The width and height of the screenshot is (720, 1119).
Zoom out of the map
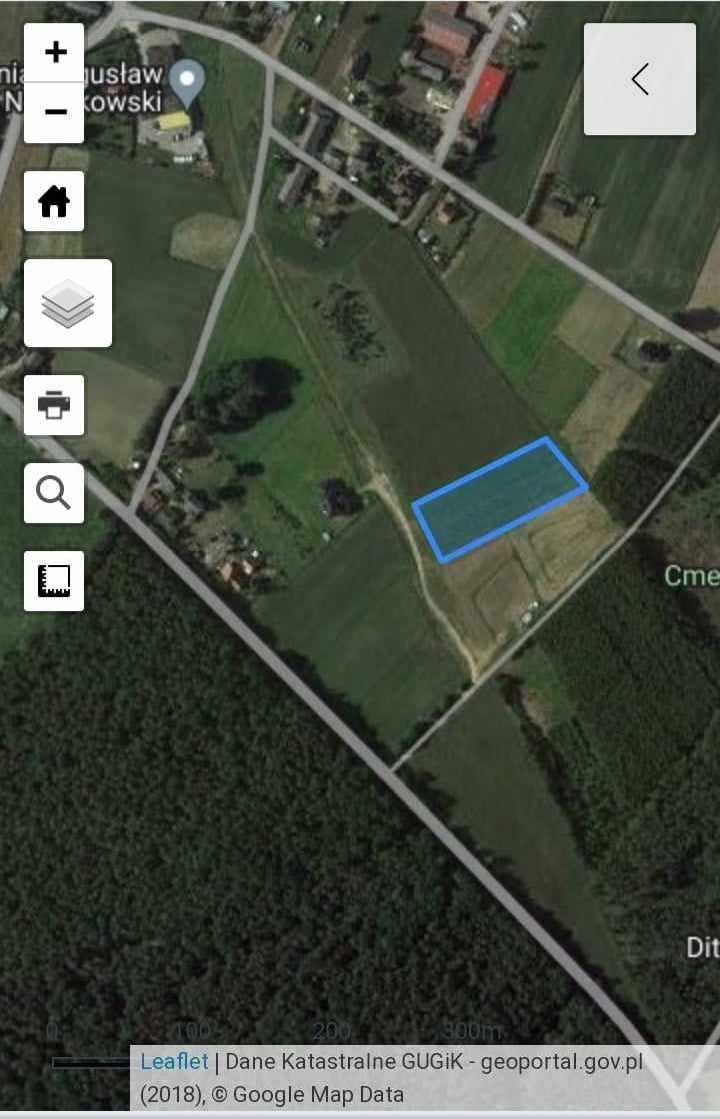pyautogui.click(x=55, y=112)
